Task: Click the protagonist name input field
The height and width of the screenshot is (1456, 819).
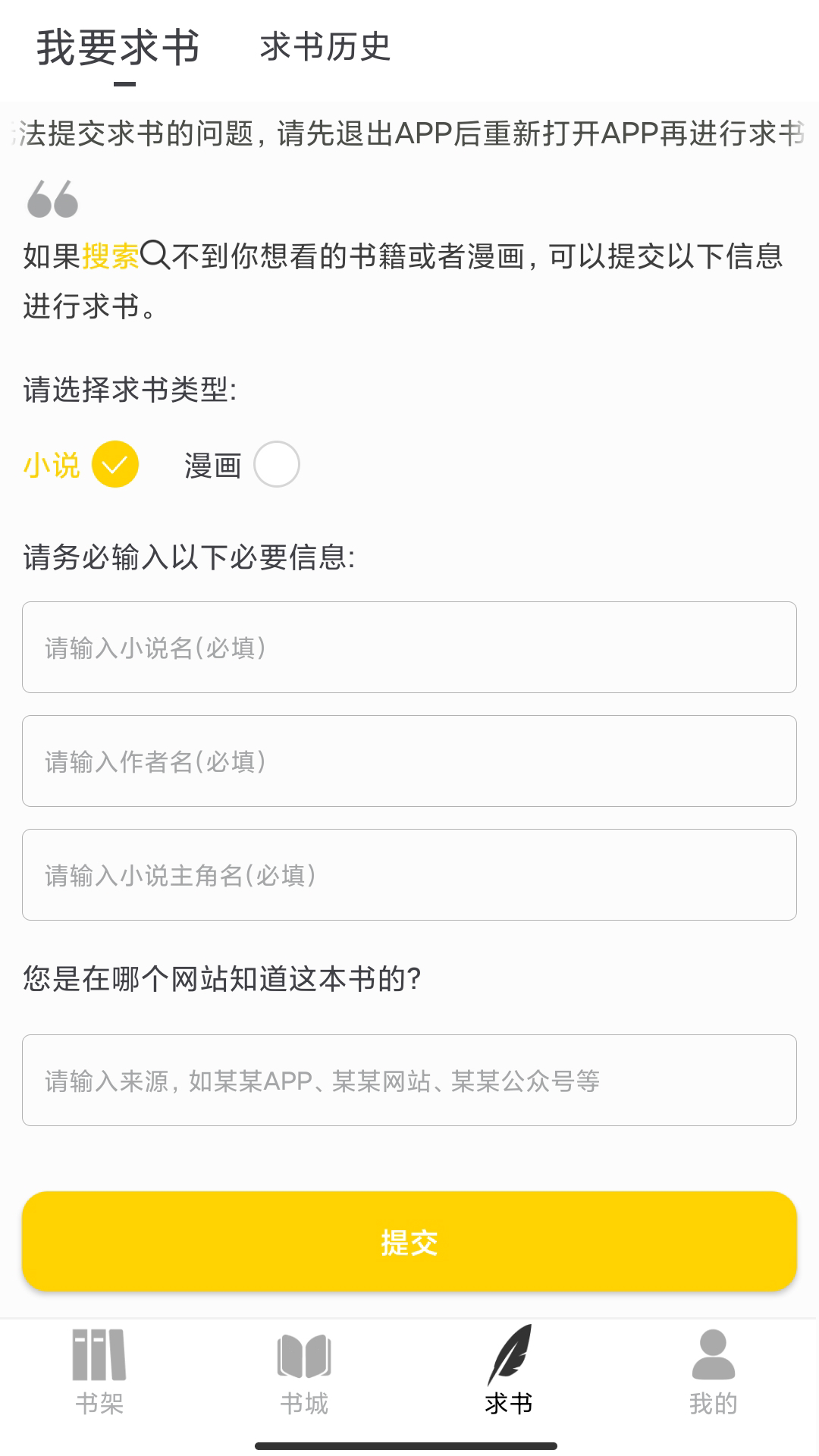Action: pyautogui.click(x=409, y=874)
